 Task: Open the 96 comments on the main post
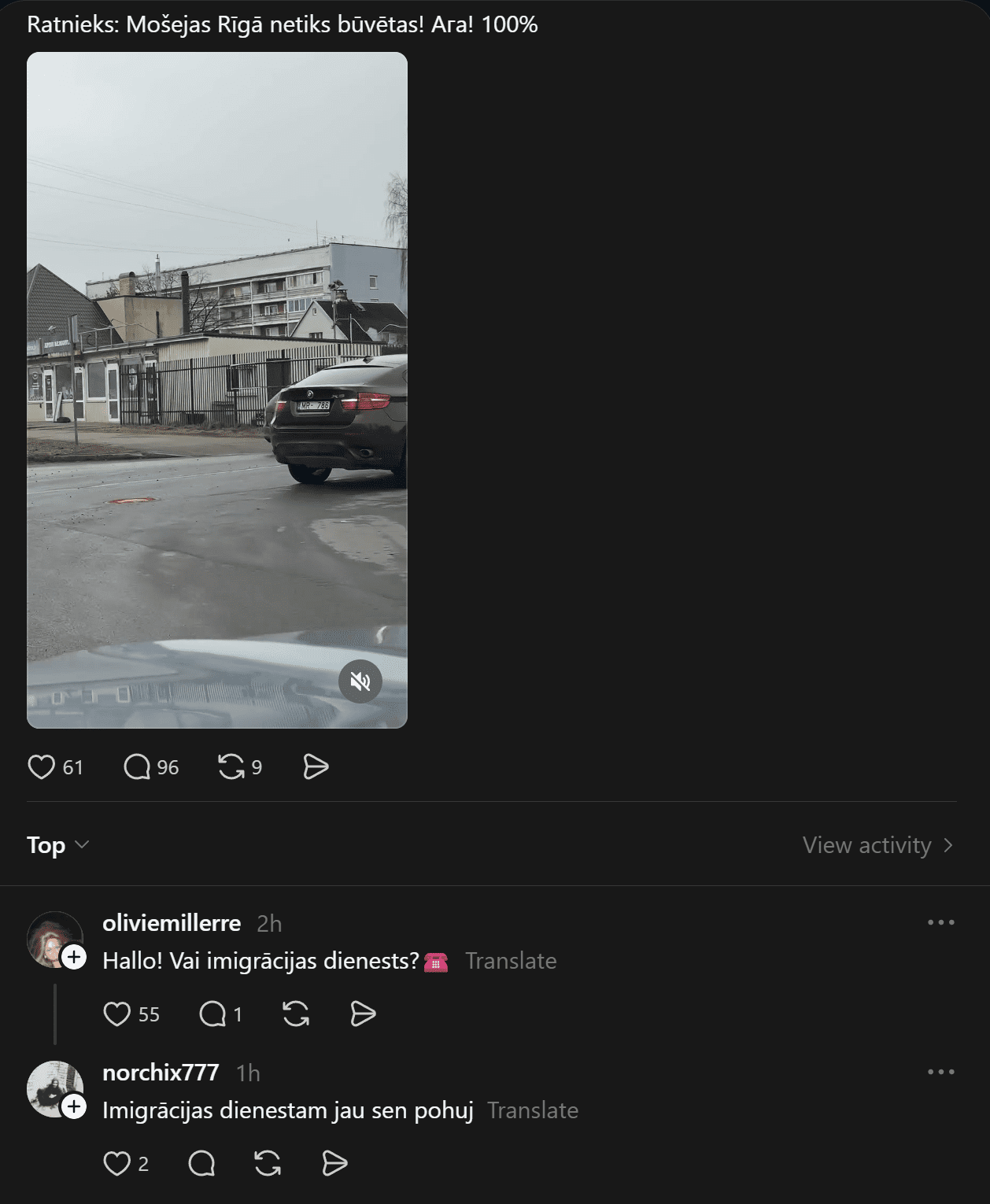point(138,767)
